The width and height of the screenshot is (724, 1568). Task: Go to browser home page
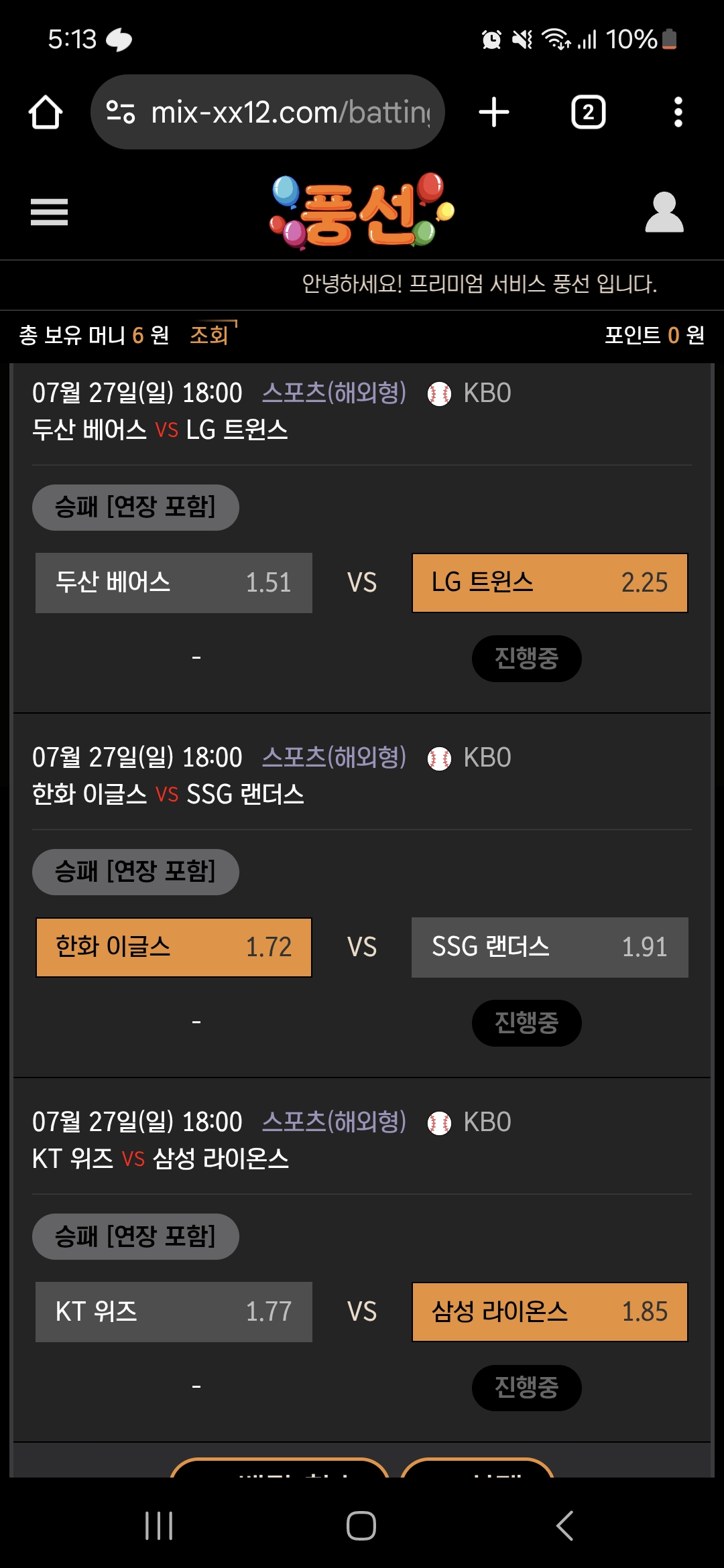46,112
